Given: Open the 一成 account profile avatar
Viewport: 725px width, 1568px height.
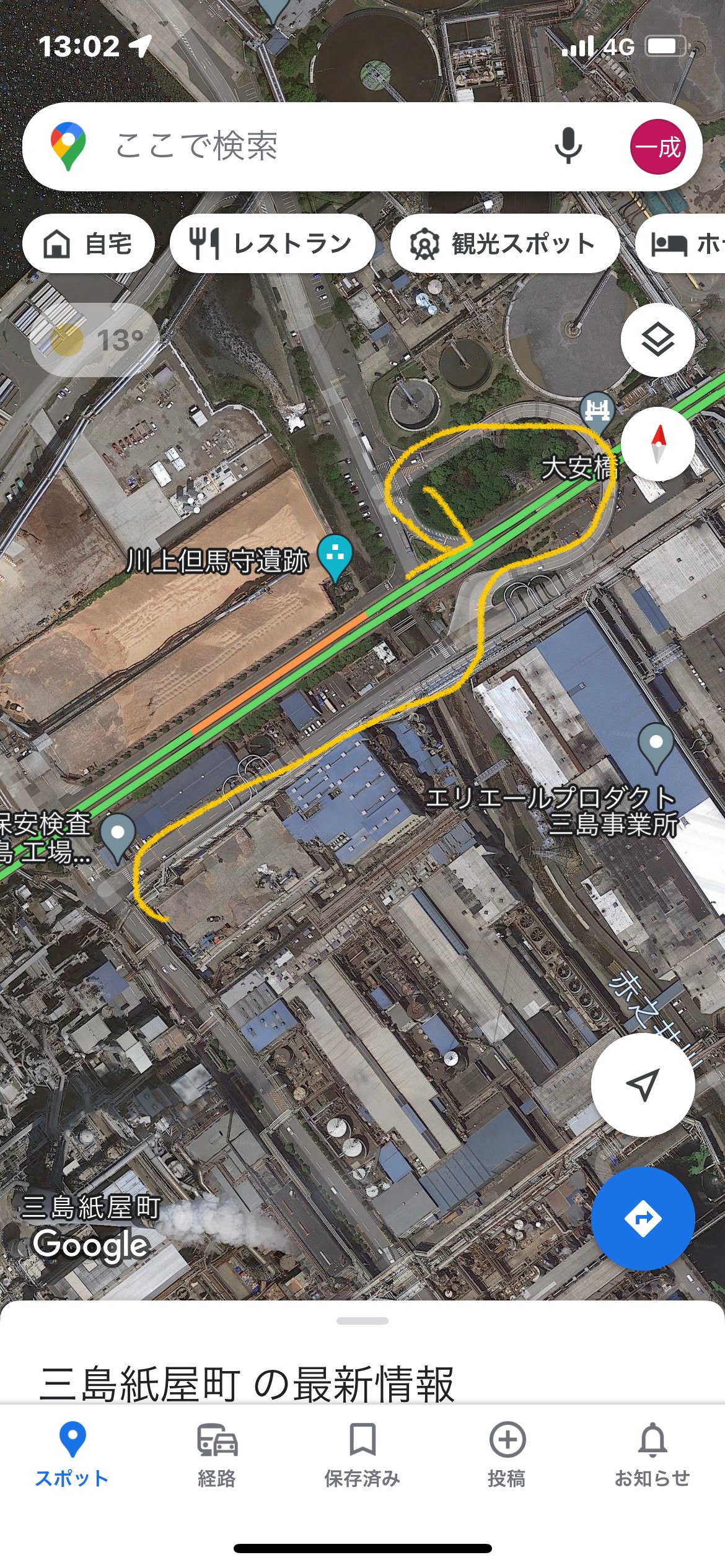Looking at the screenshot, I should tap(657, 147).
